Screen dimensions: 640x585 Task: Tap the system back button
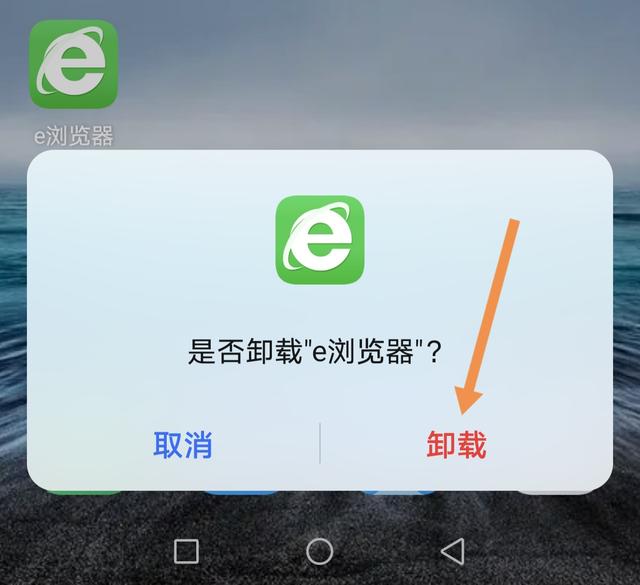(x=452, y=551)
